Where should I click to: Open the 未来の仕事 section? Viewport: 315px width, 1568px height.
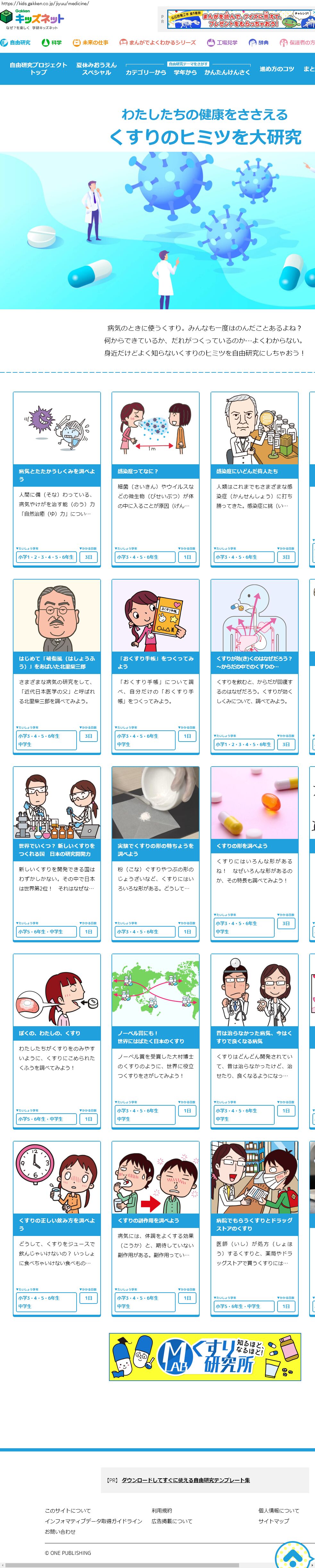pos(91,43)
